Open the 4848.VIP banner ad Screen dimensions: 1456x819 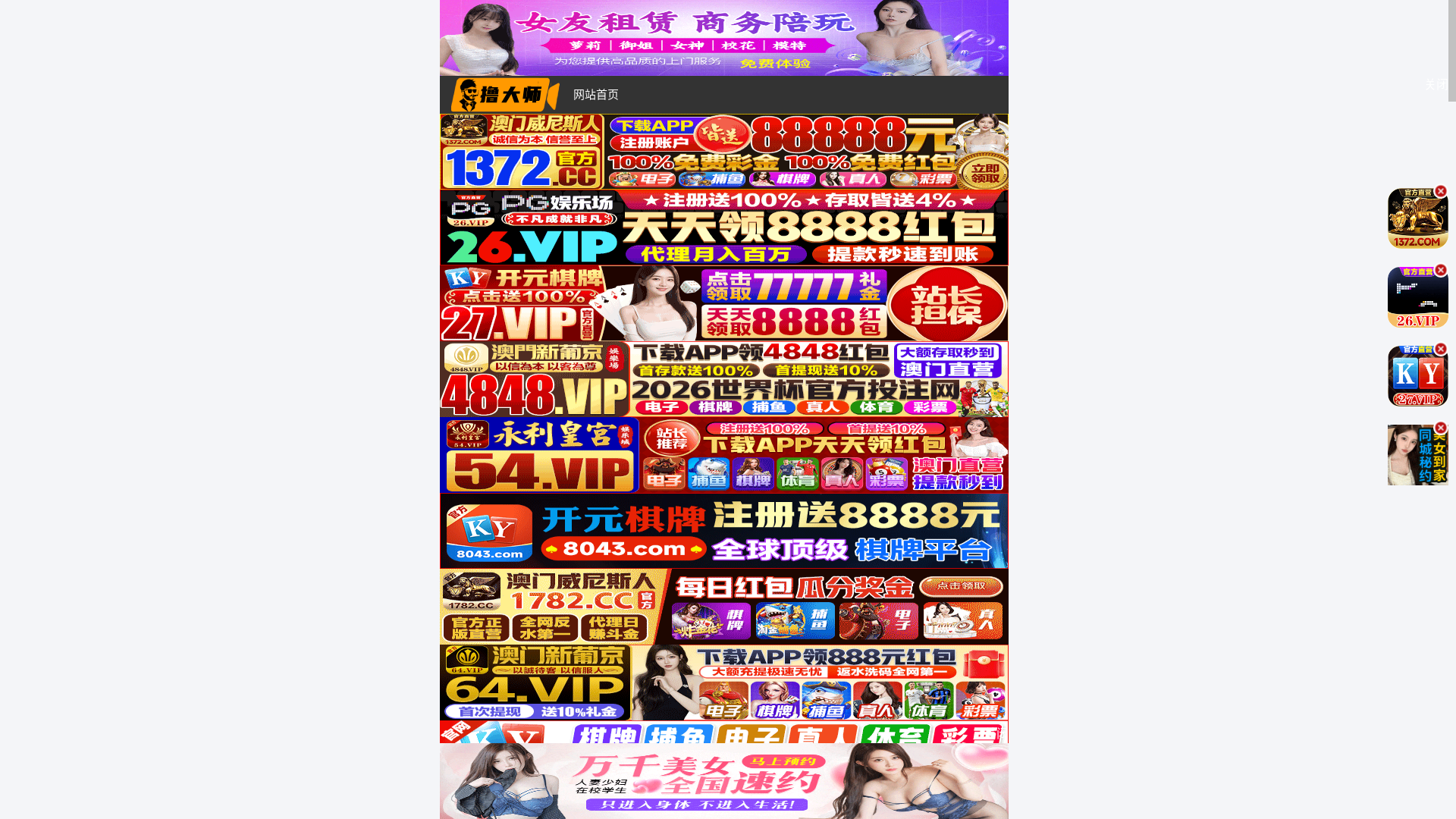click(723, 379)
